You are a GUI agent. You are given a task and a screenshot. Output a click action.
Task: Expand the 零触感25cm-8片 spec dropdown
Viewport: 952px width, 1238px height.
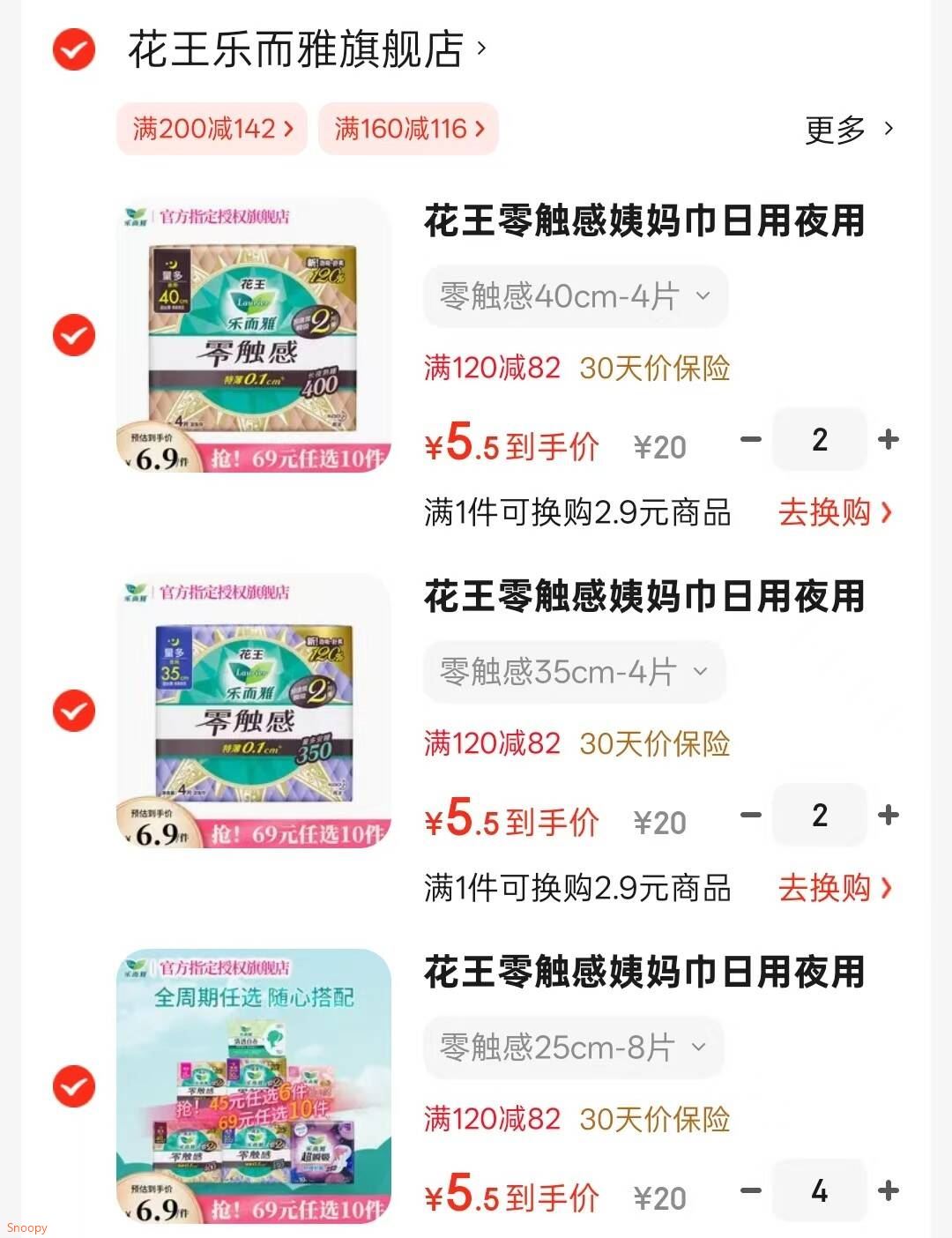[574, 1048]
